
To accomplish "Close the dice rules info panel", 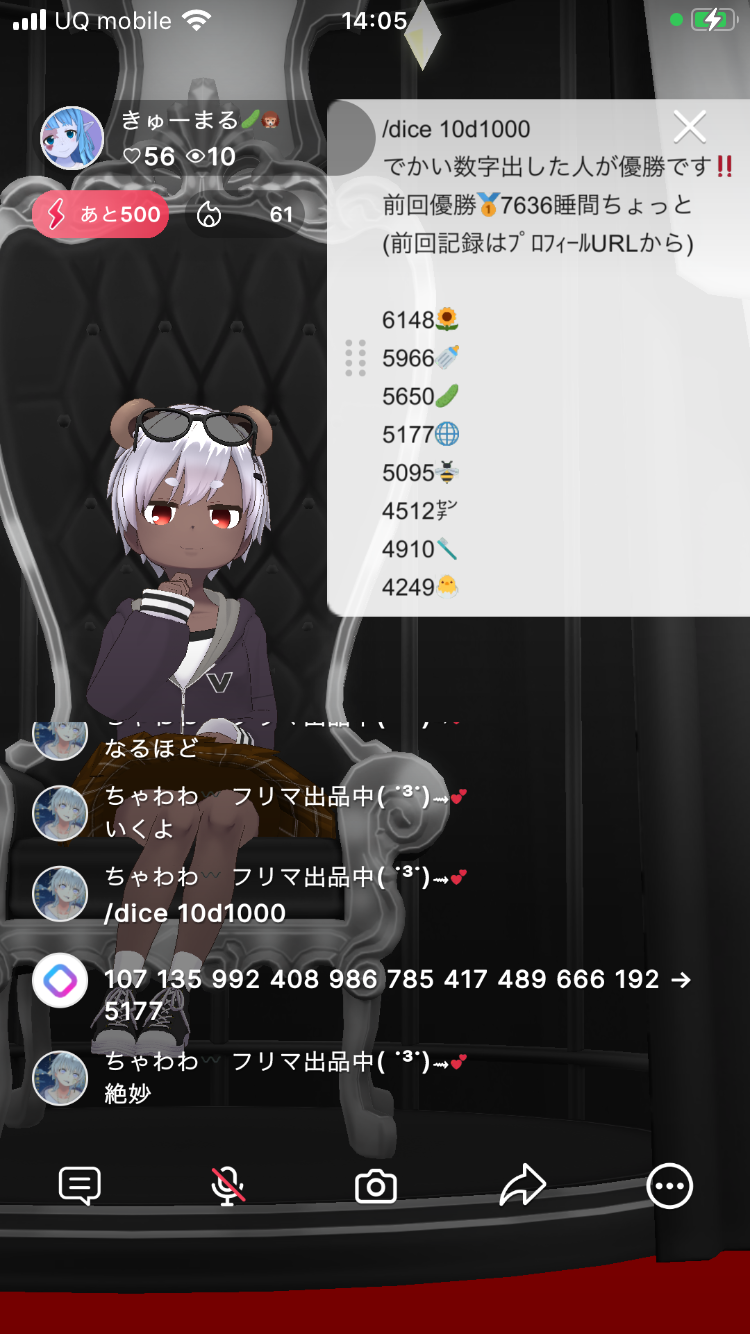I will click(x=690, y=127).
